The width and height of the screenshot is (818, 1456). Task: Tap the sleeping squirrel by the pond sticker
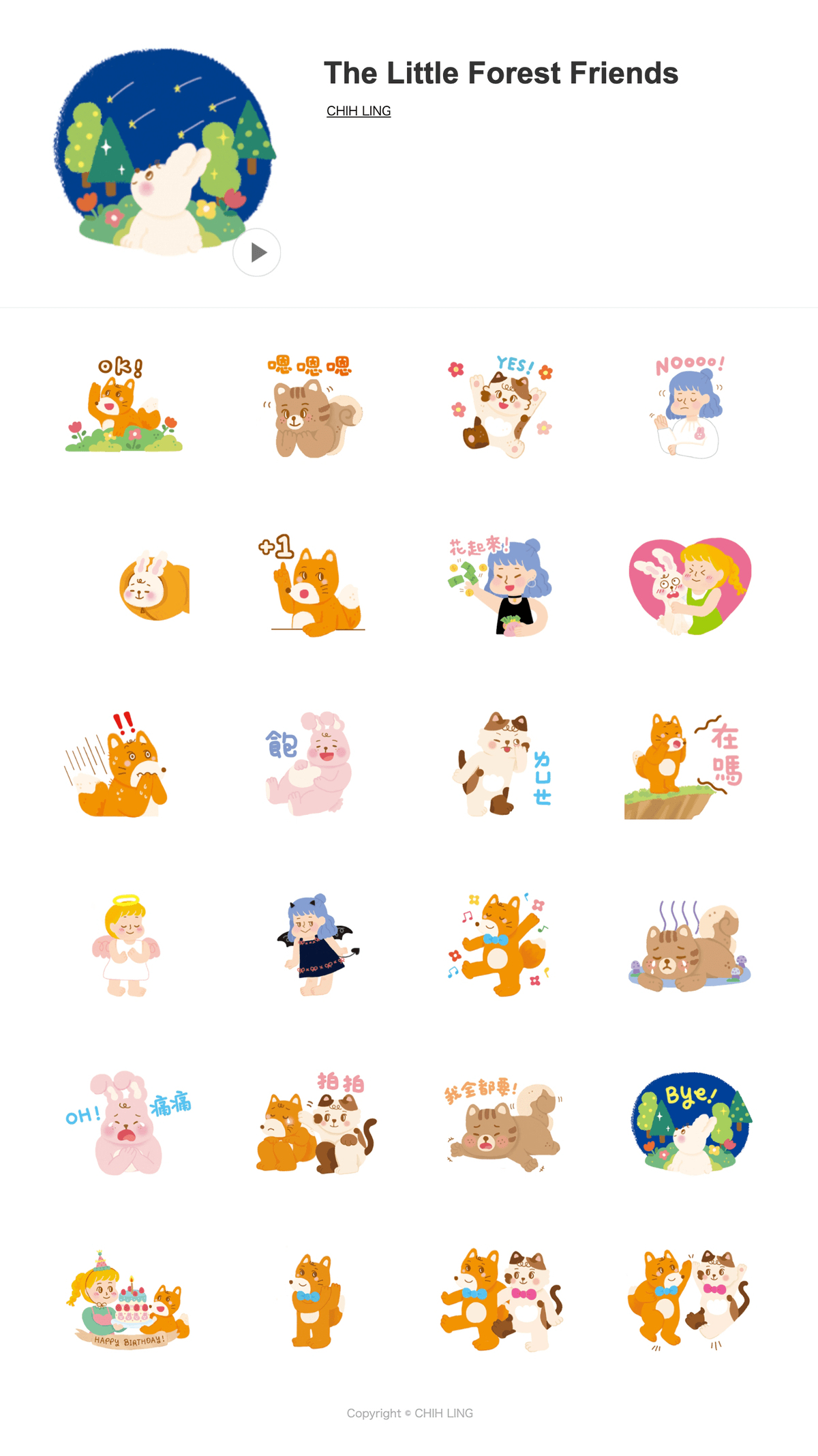click(689, 947)
